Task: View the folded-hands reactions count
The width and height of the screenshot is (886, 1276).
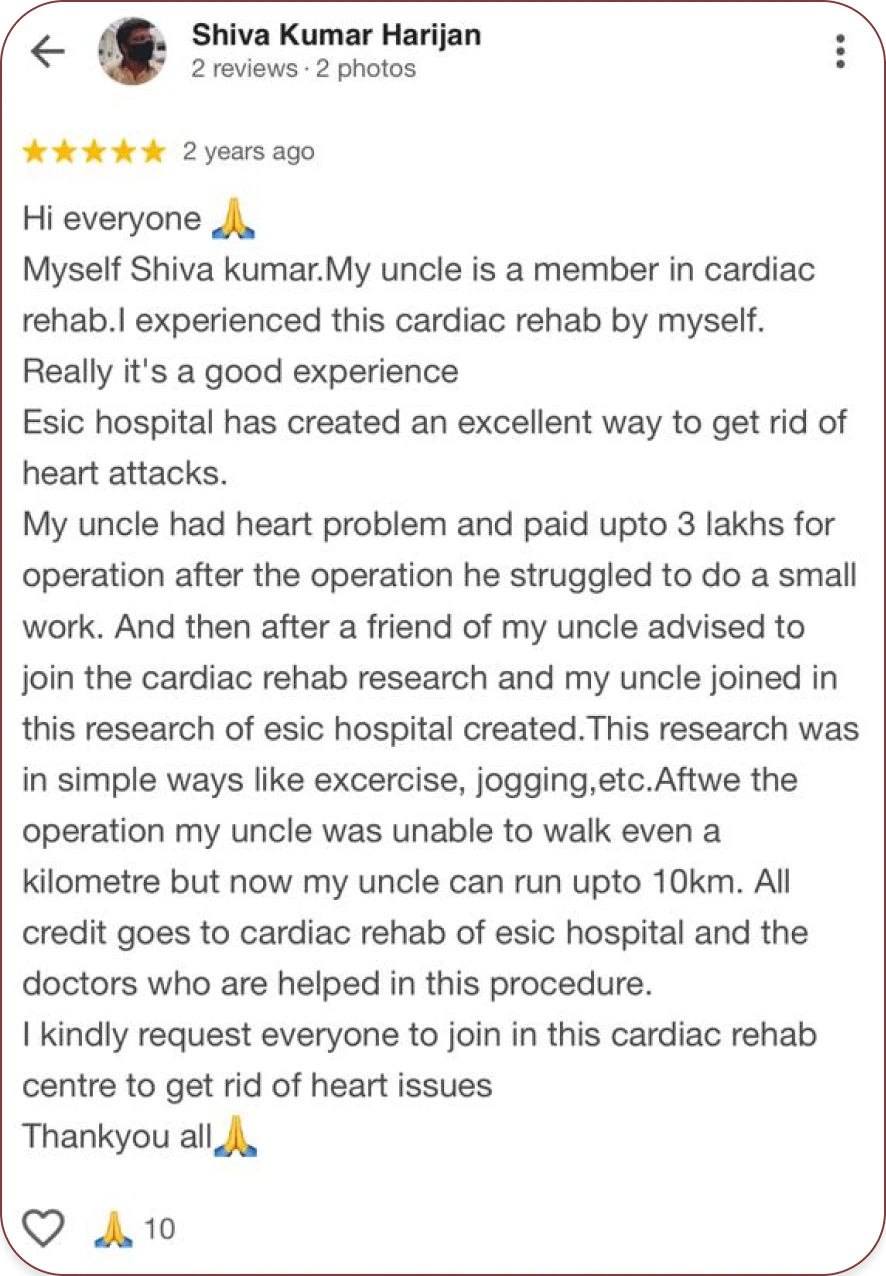Action: (135, 1228)
